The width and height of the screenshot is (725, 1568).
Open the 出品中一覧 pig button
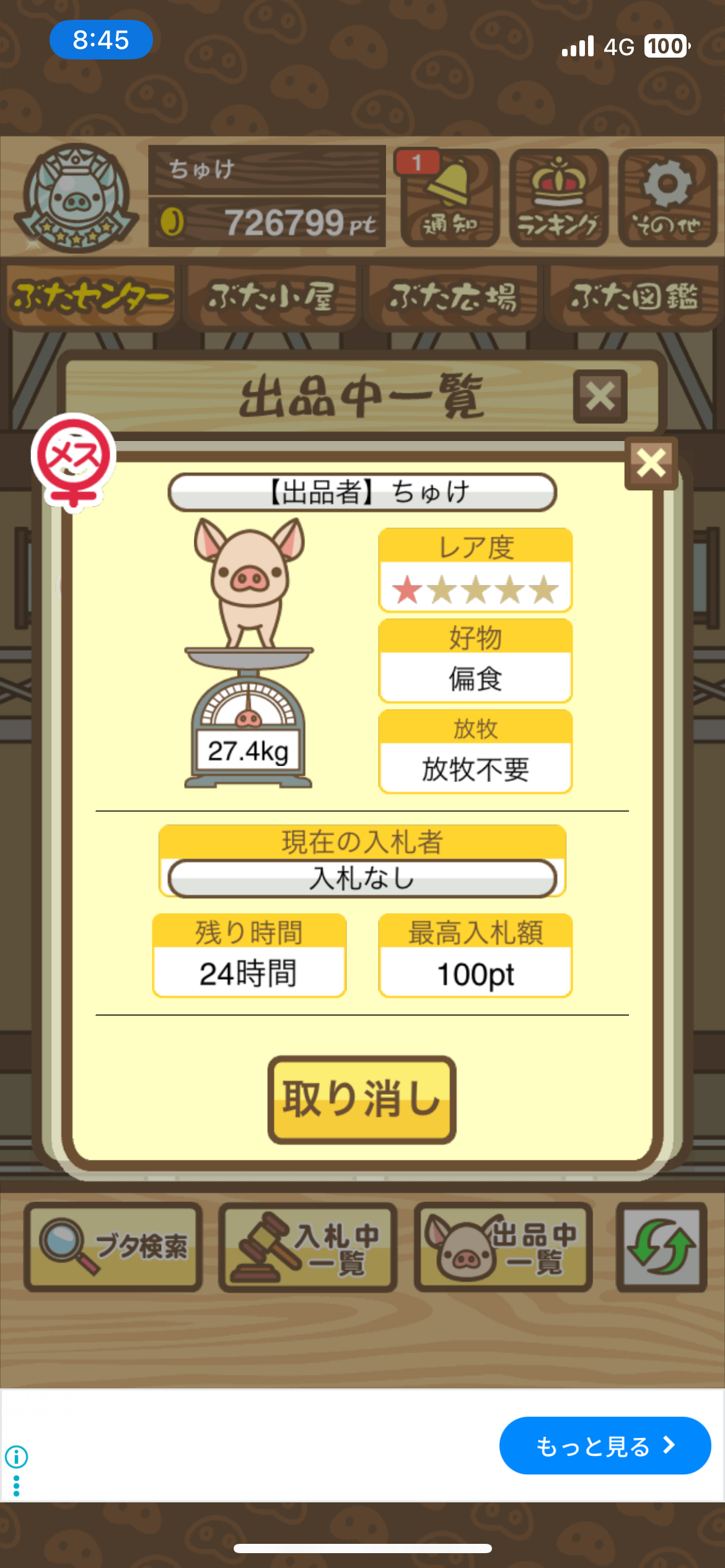(x=503, y=1247)
